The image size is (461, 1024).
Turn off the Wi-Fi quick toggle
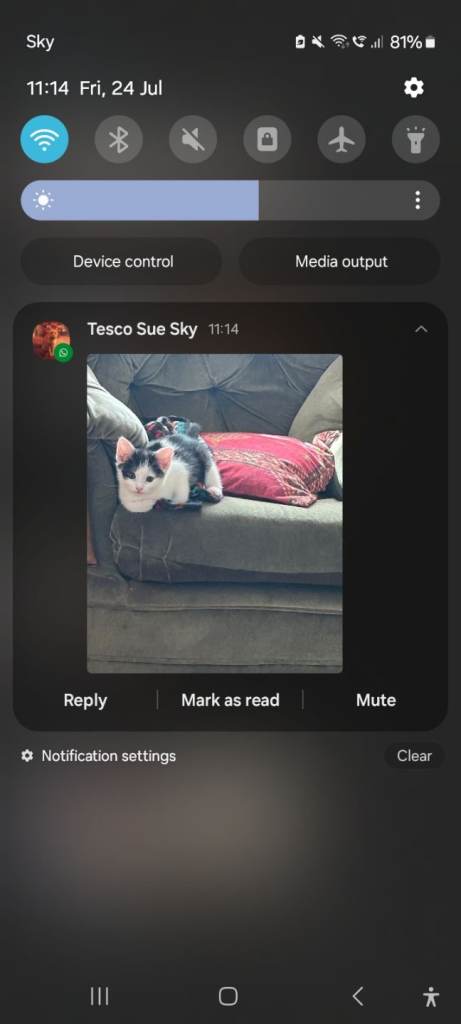point(44,139)
